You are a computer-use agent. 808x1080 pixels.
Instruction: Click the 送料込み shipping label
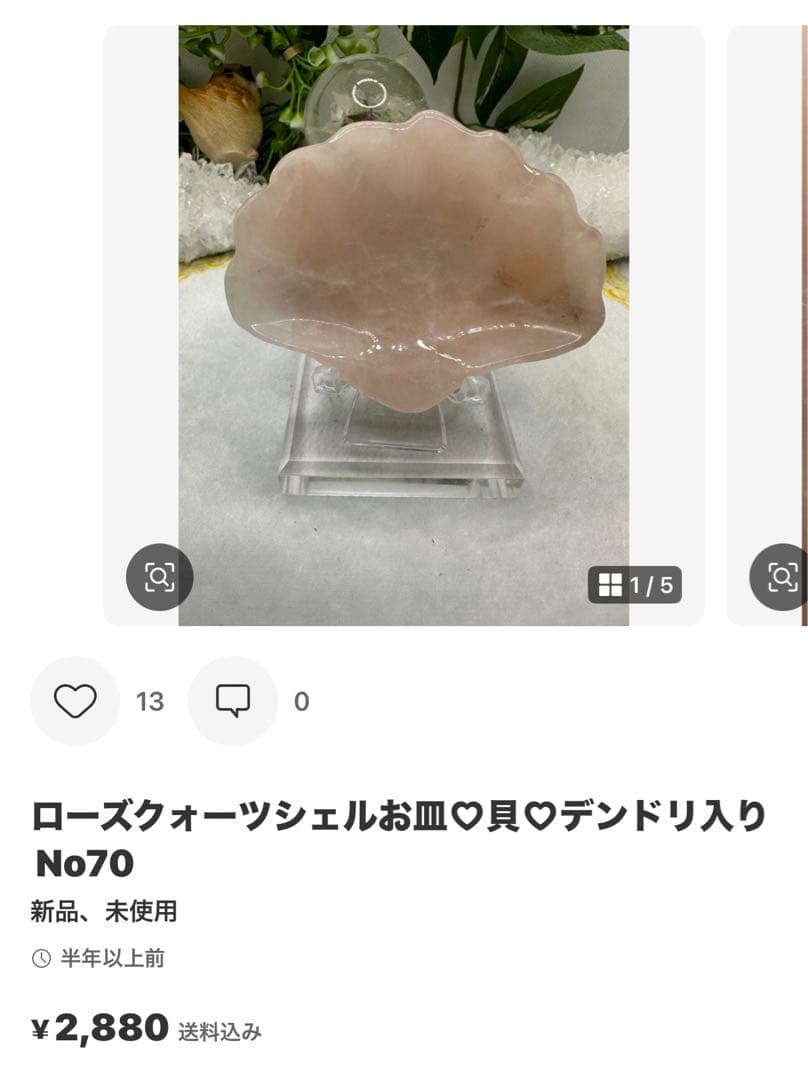(x=222, y=1030)
